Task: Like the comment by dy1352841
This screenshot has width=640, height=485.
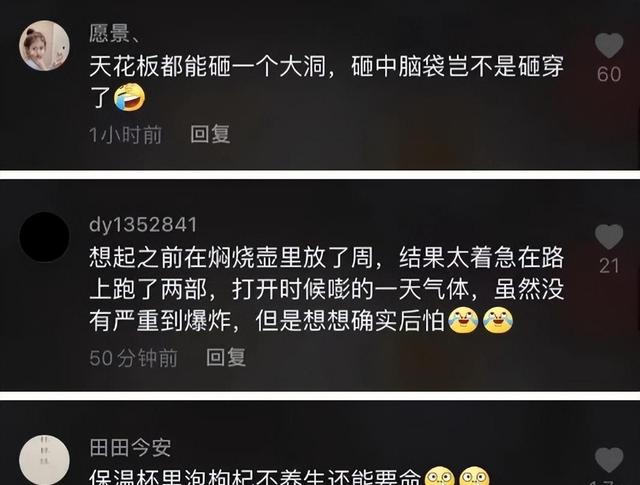Action: pos(608,237)
